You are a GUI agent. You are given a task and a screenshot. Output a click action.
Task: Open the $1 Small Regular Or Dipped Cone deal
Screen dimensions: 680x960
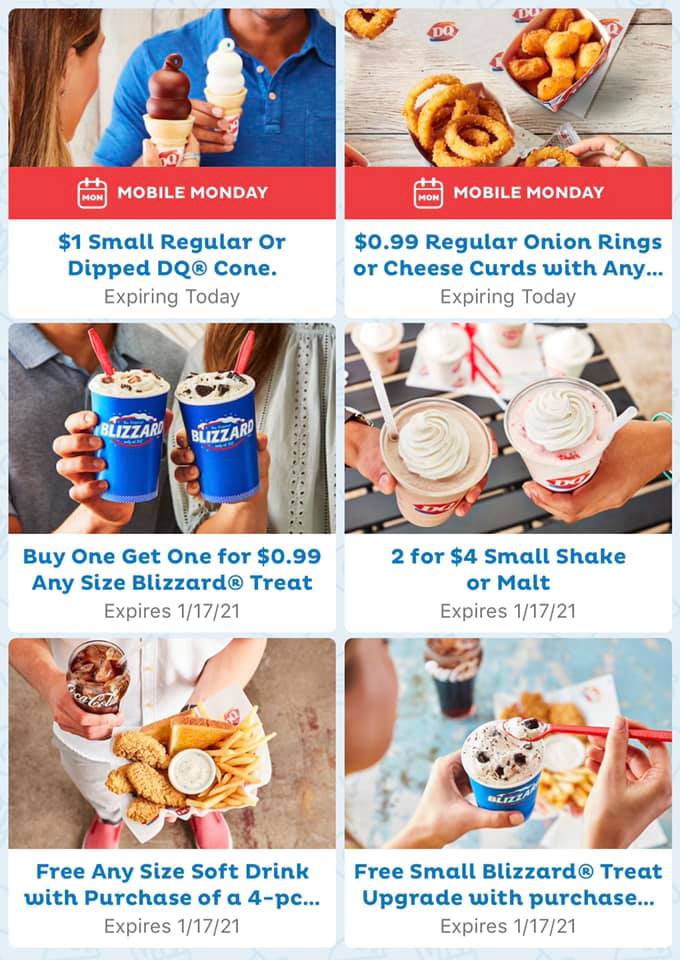point(172,163)
